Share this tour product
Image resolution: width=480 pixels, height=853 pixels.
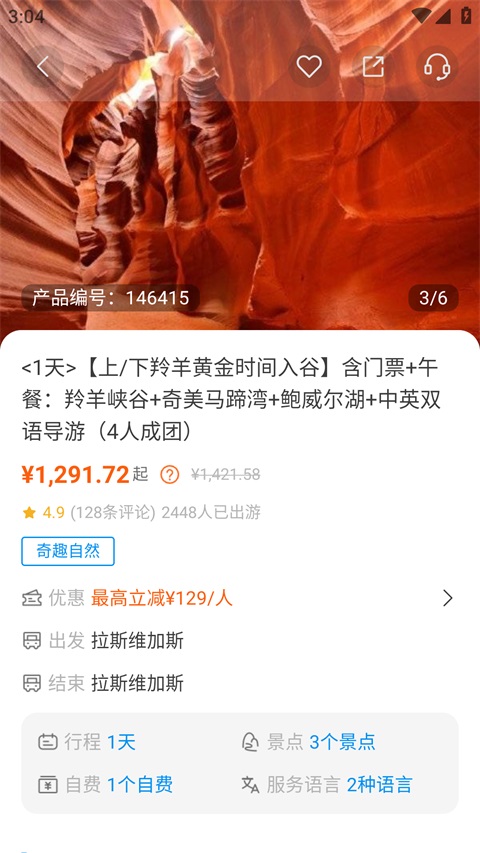click(373, 67)
